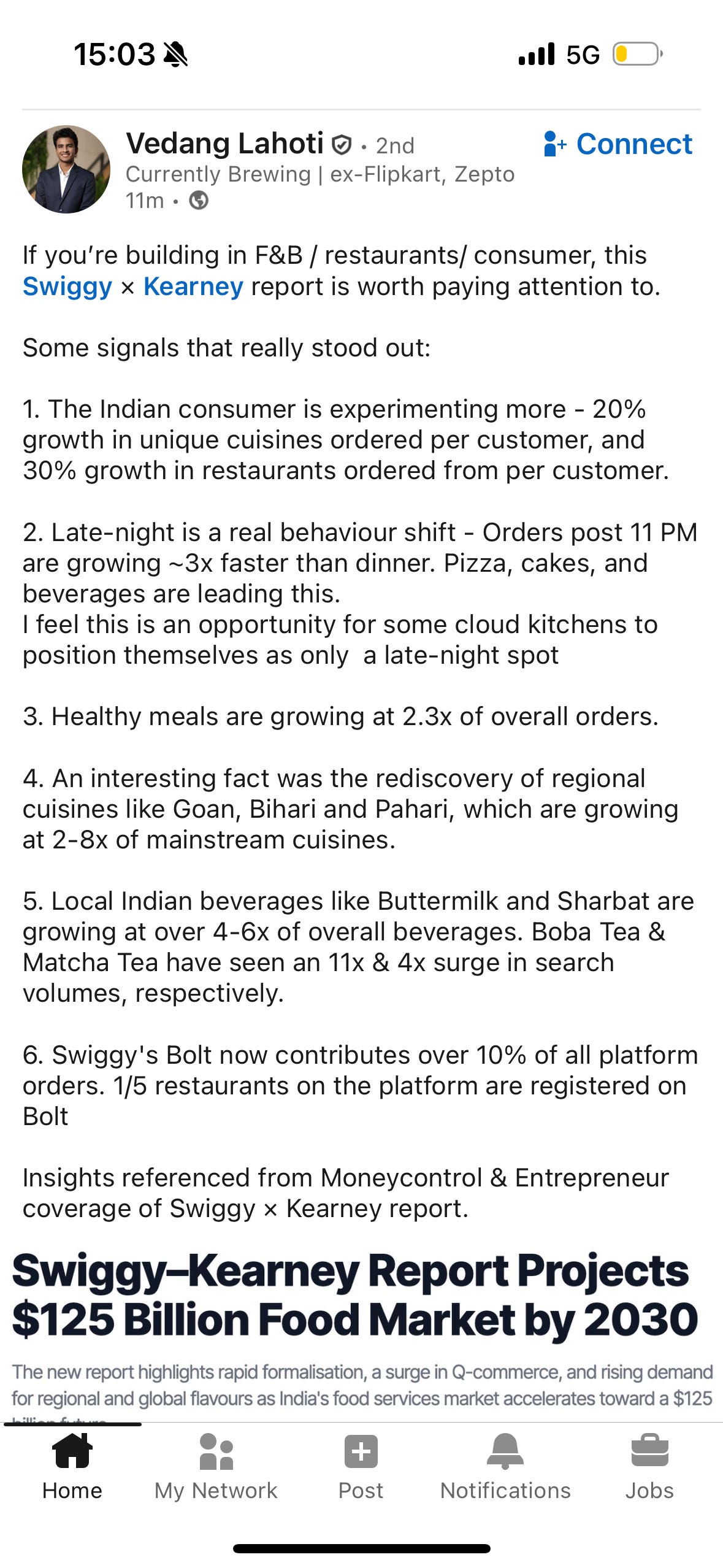Open the Swiggy company link
The width and height of the screenshot is (723, 1568).
pos(67,286)
